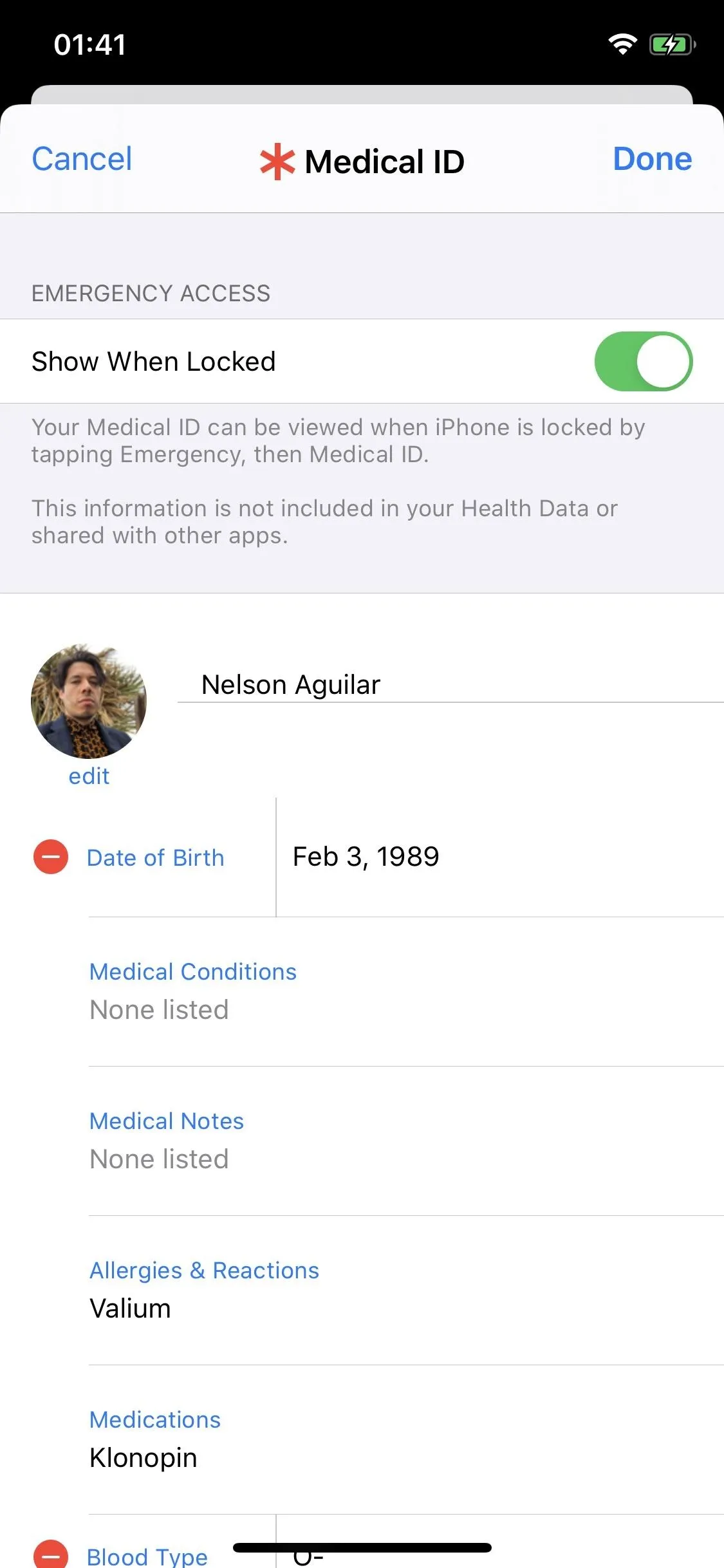This screenshot has width=724, height=1568.
Task: Remove Blood Type with minus icon
Action: point(51,1556)
